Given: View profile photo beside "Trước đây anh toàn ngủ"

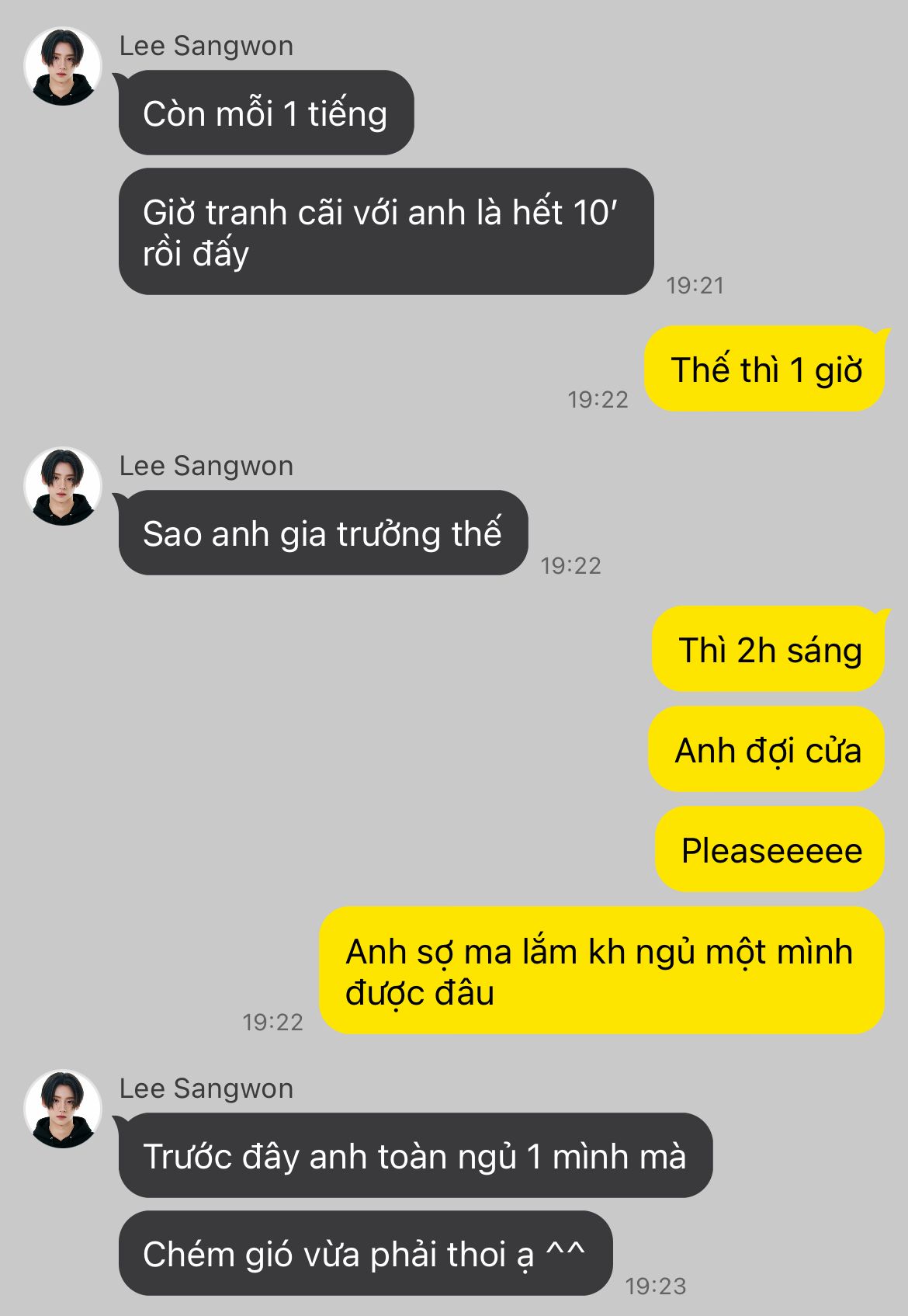Looking at the screenshot, I should 63,1109.
